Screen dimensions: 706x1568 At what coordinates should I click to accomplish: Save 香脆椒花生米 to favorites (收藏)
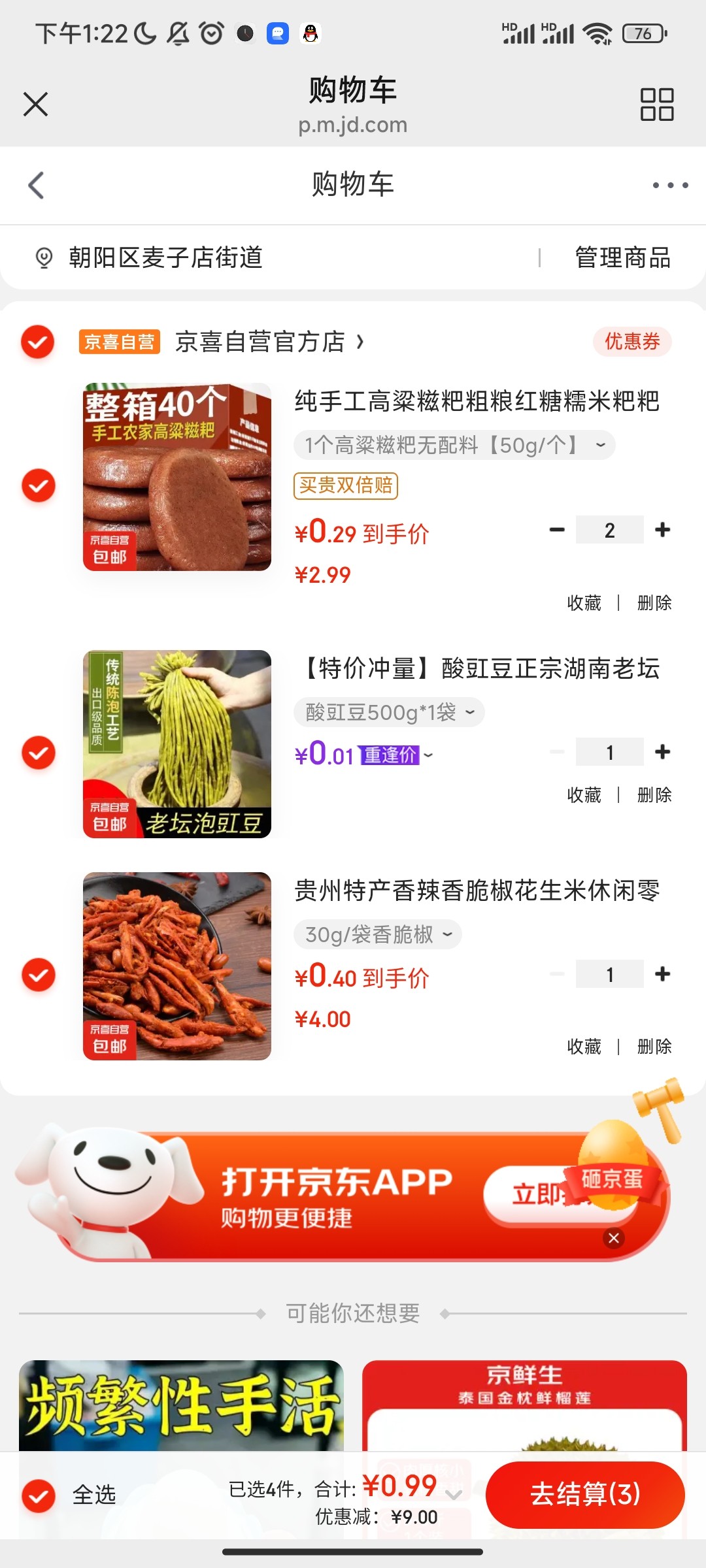[584, 1047]
